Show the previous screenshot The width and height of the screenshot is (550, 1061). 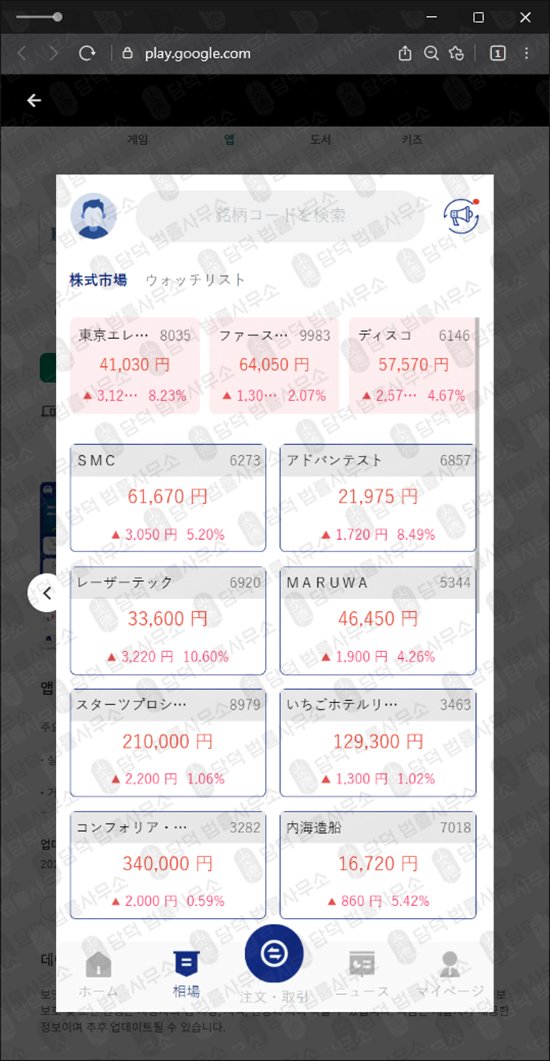coord(45,593)
